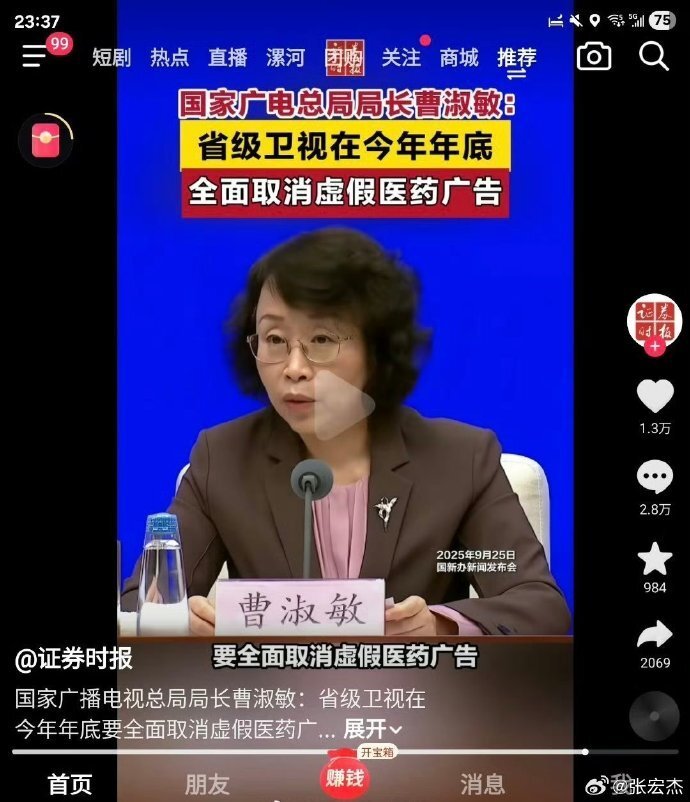Screen dimensions: 690x802
Task: Select the 推荐 tab
Action: pos(517,58)
